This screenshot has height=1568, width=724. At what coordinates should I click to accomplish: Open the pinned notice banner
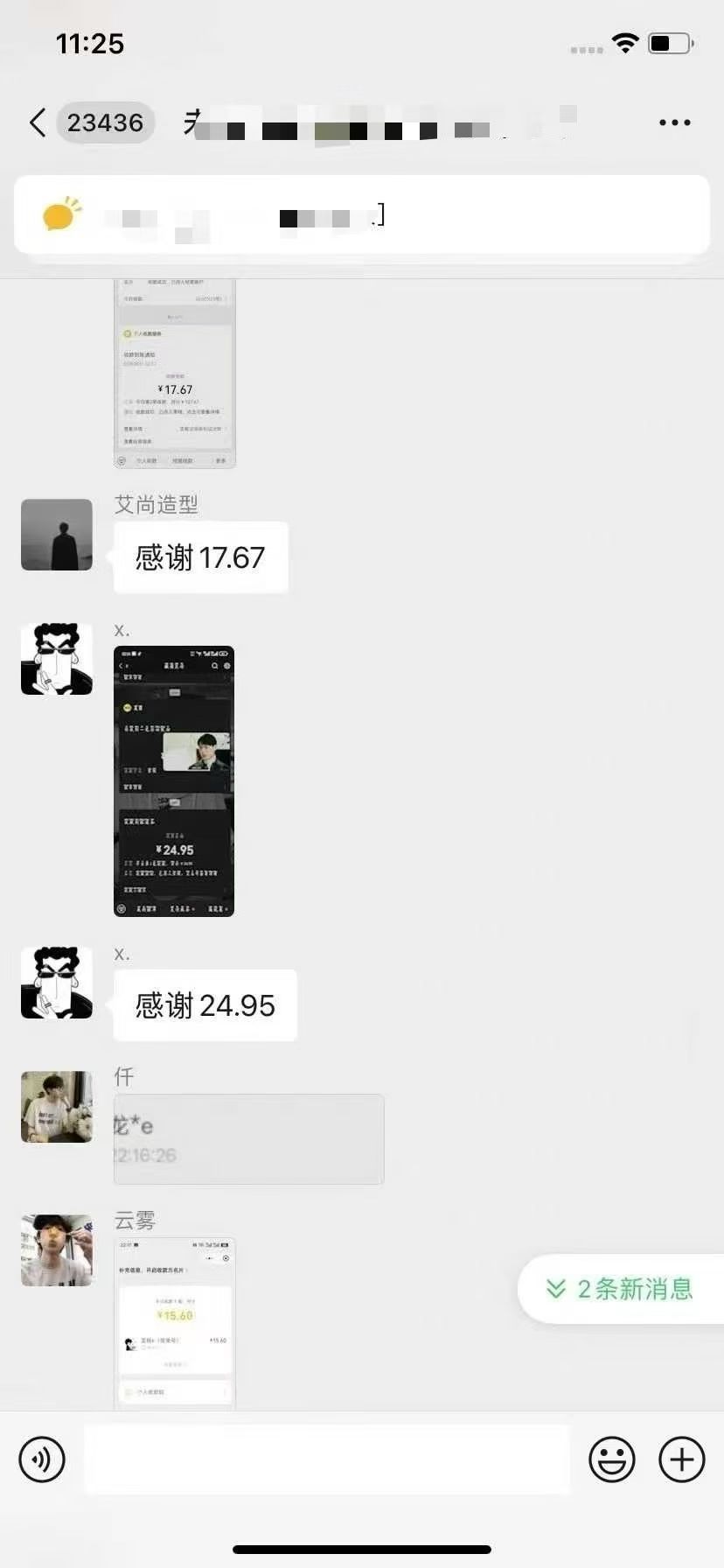[361, 215]
